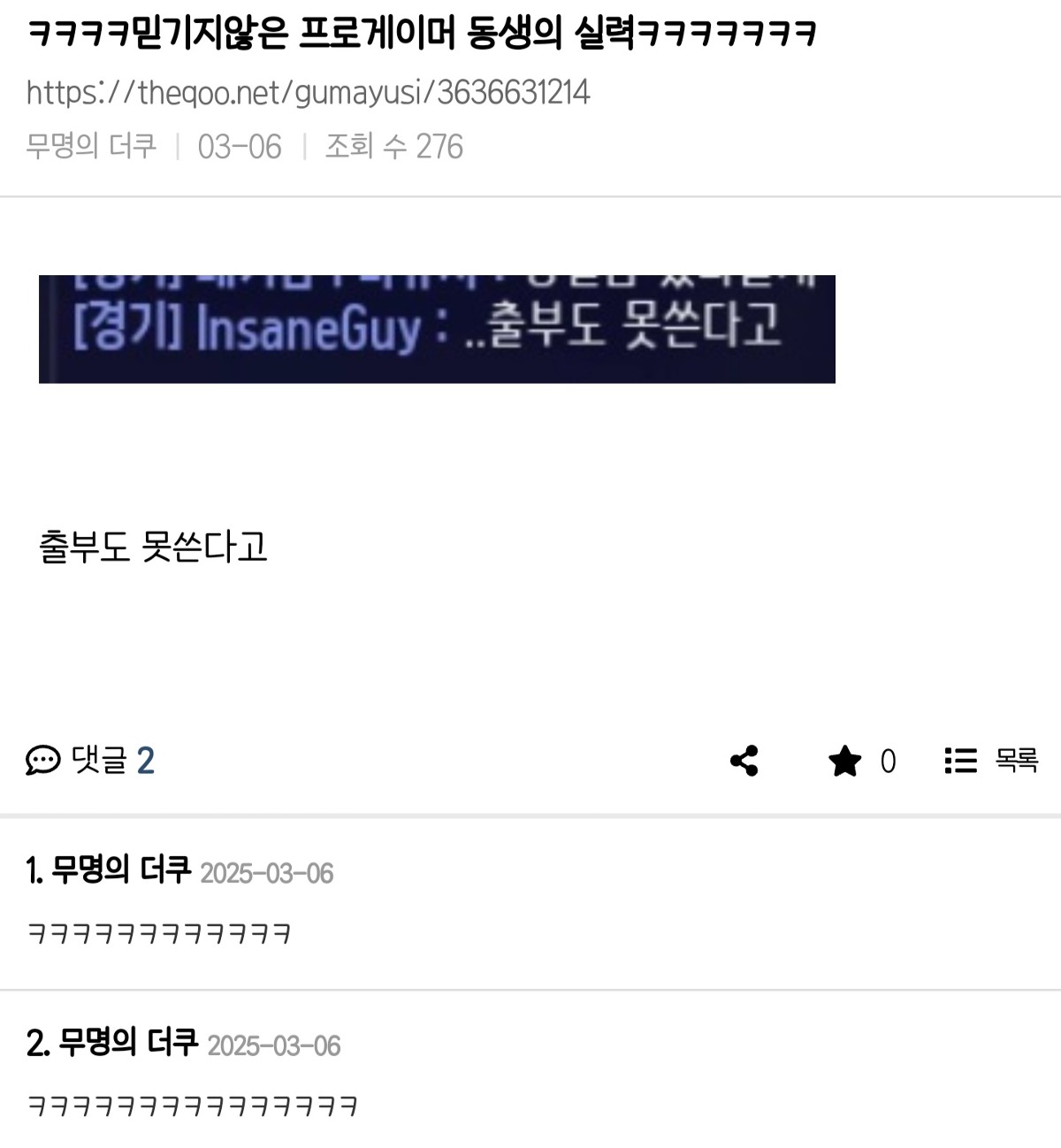Click the post date 03-06

click(x=237, y=146)
